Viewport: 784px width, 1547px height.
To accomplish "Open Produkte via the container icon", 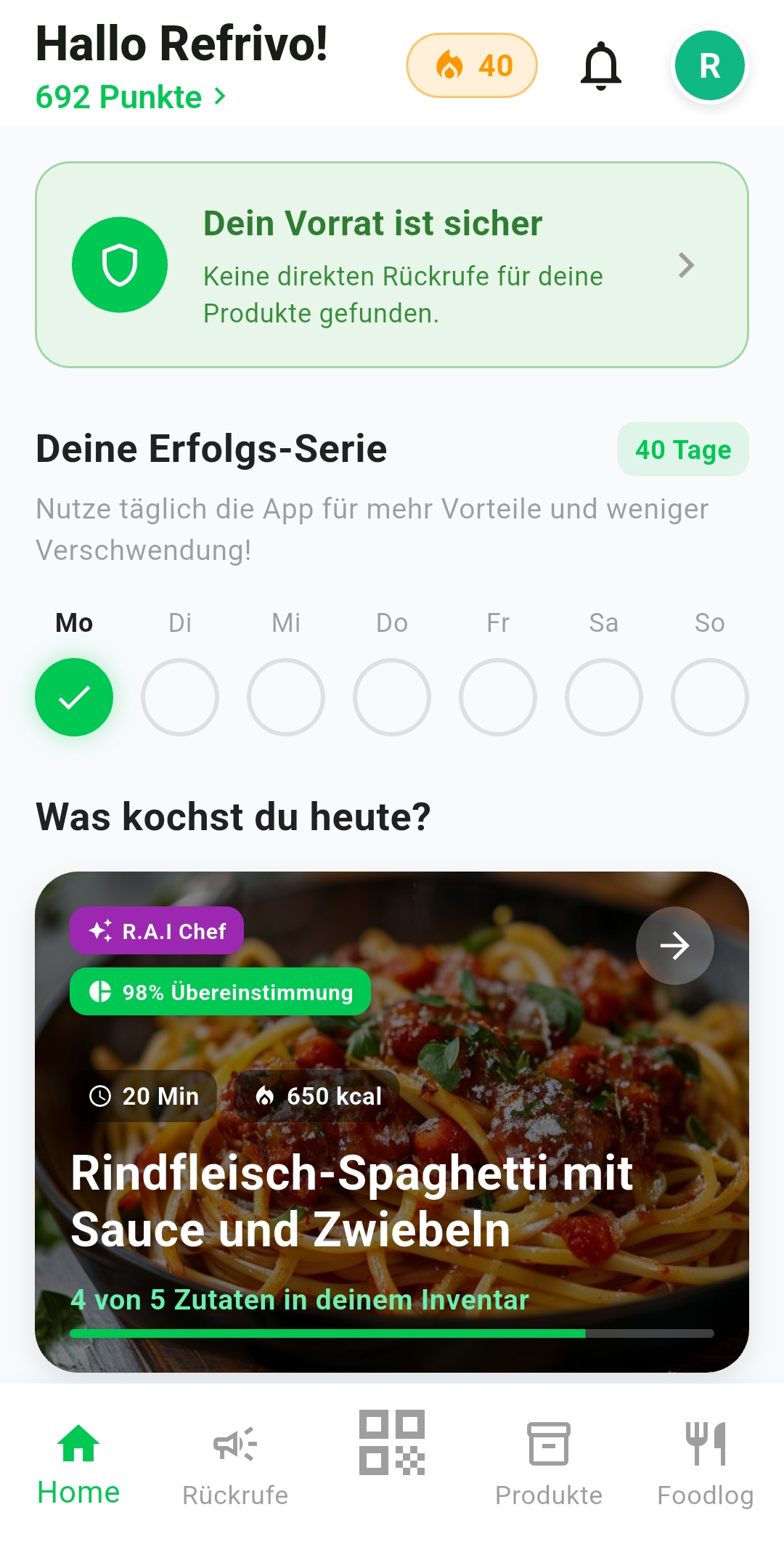I will (549, 1445).
